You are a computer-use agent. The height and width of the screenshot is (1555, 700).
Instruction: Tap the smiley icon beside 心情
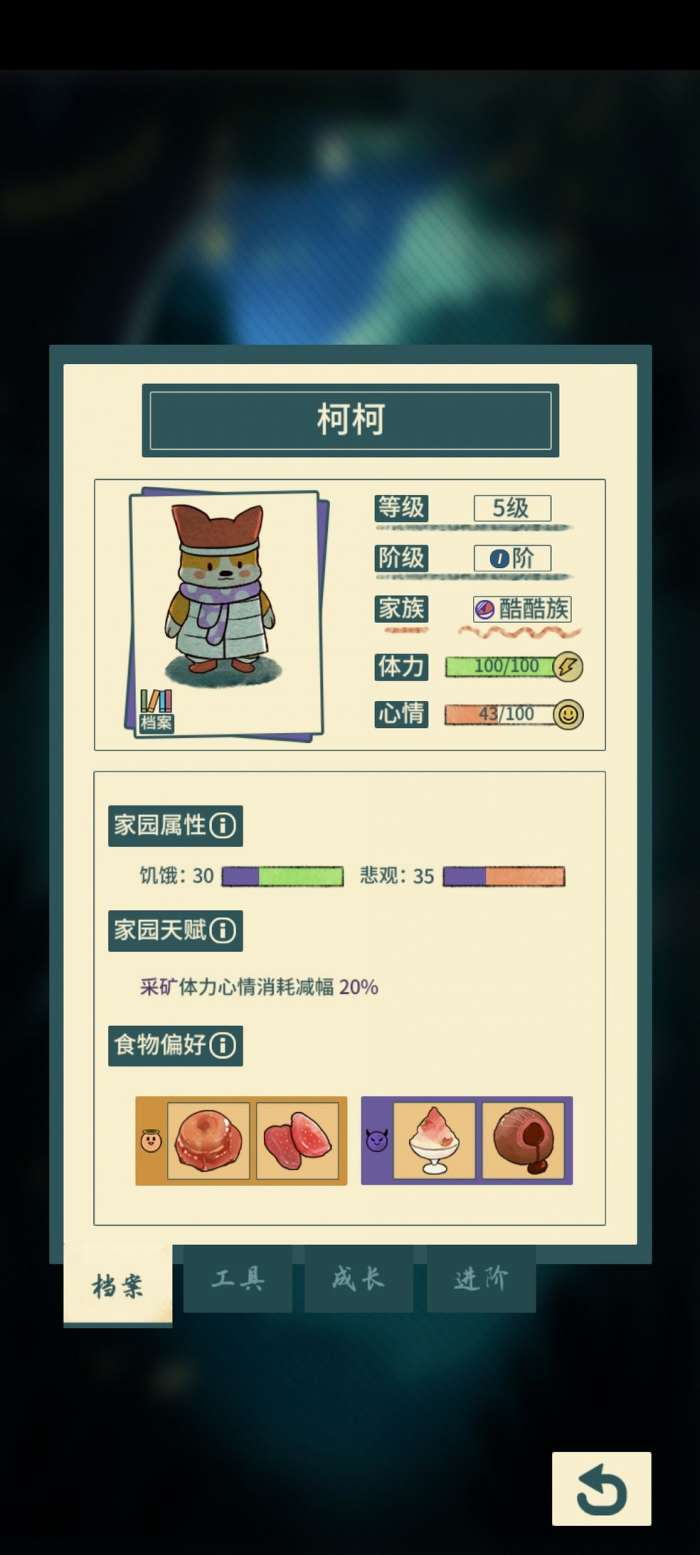568,714
